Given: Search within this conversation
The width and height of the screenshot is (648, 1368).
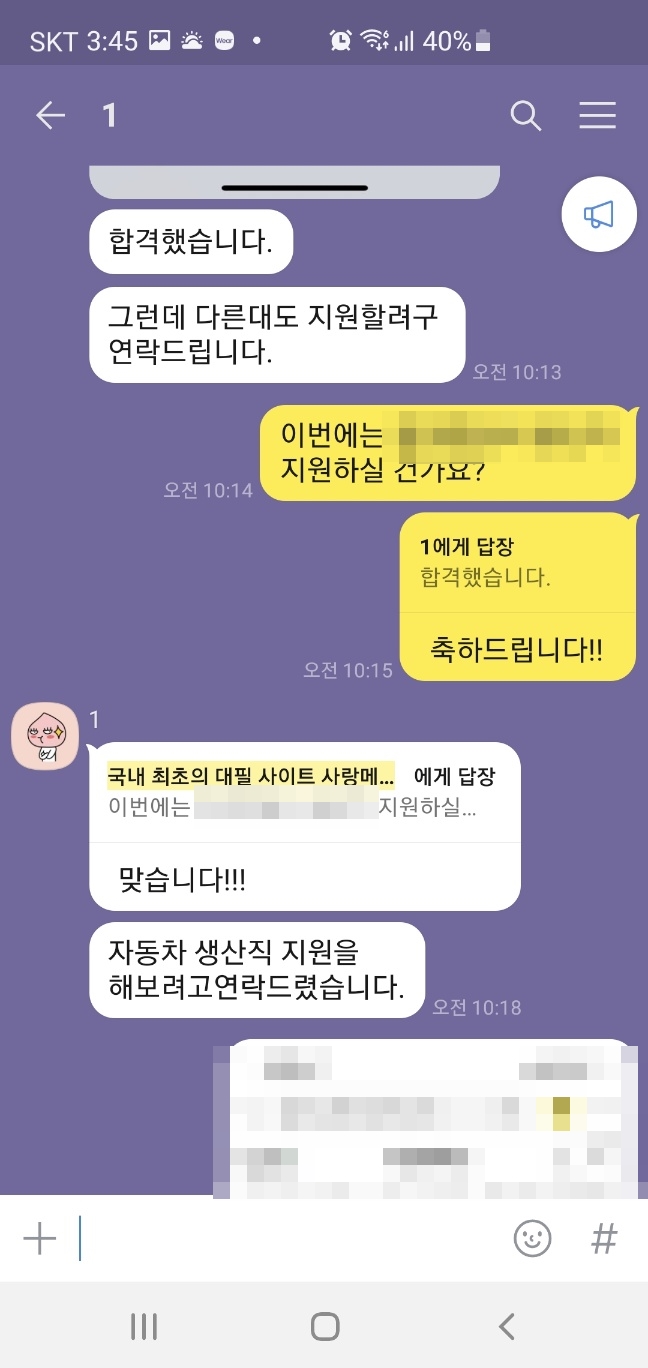Looking at the screenshot, I should pos(526,116).
